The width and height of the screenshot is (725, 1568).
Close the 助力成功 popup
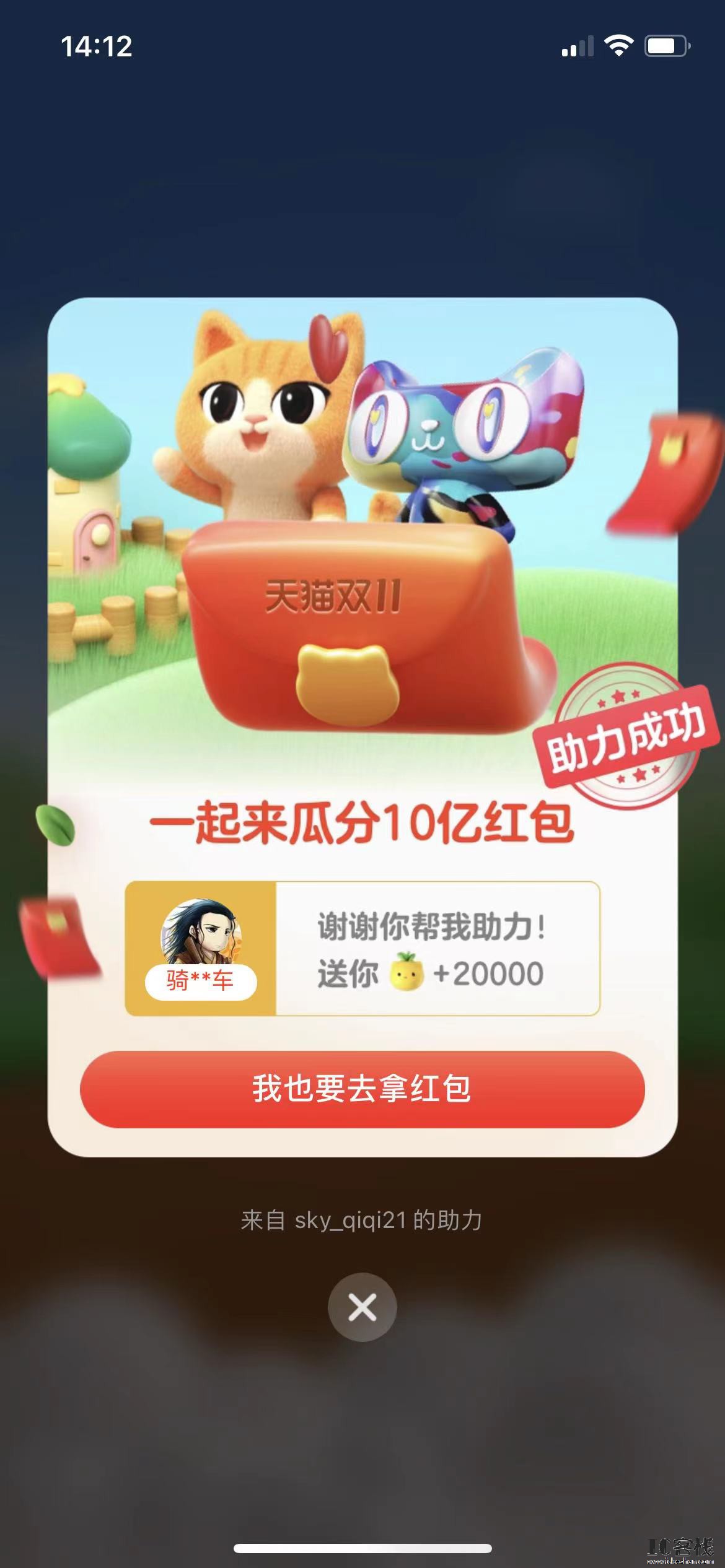coord(362,1307)
